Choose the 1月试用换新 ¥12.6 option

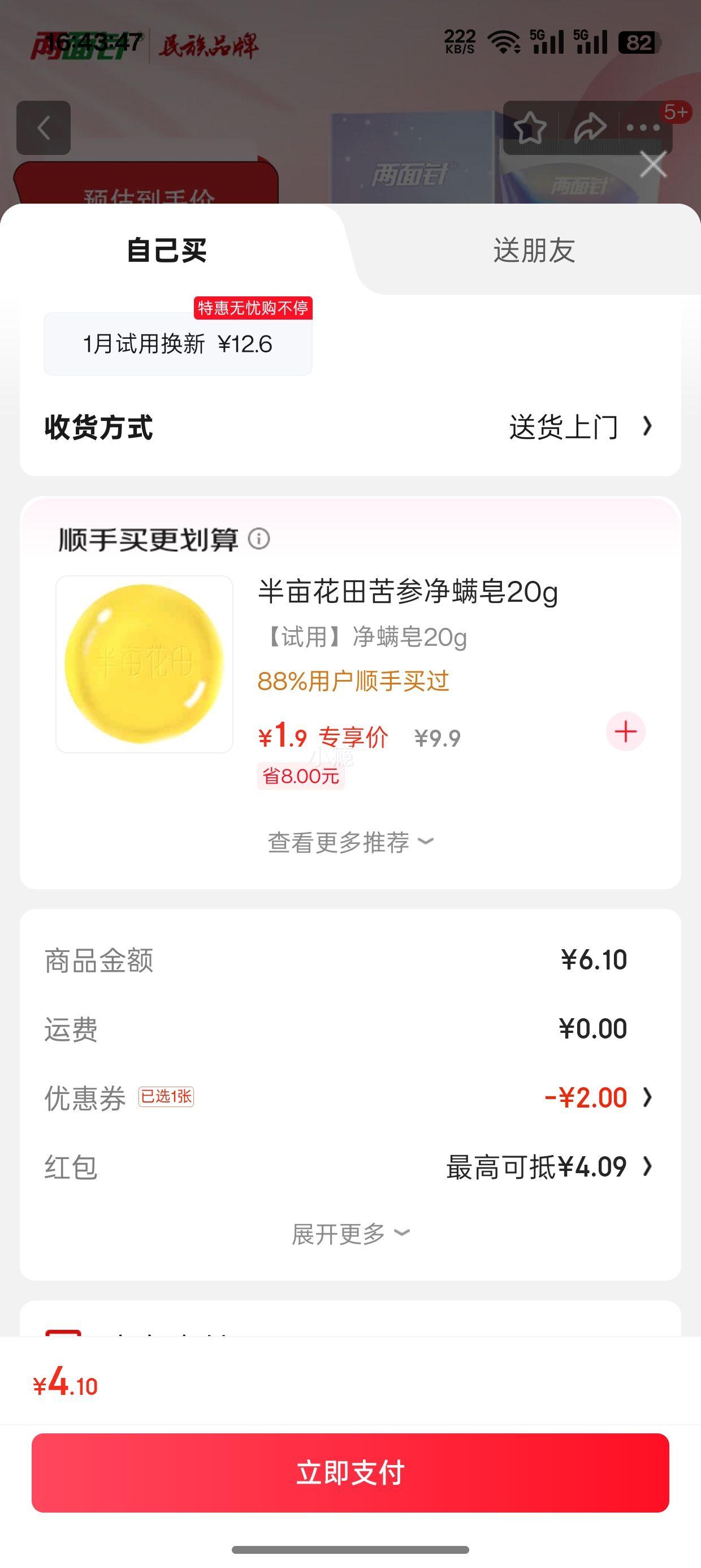tap(178, 344)
